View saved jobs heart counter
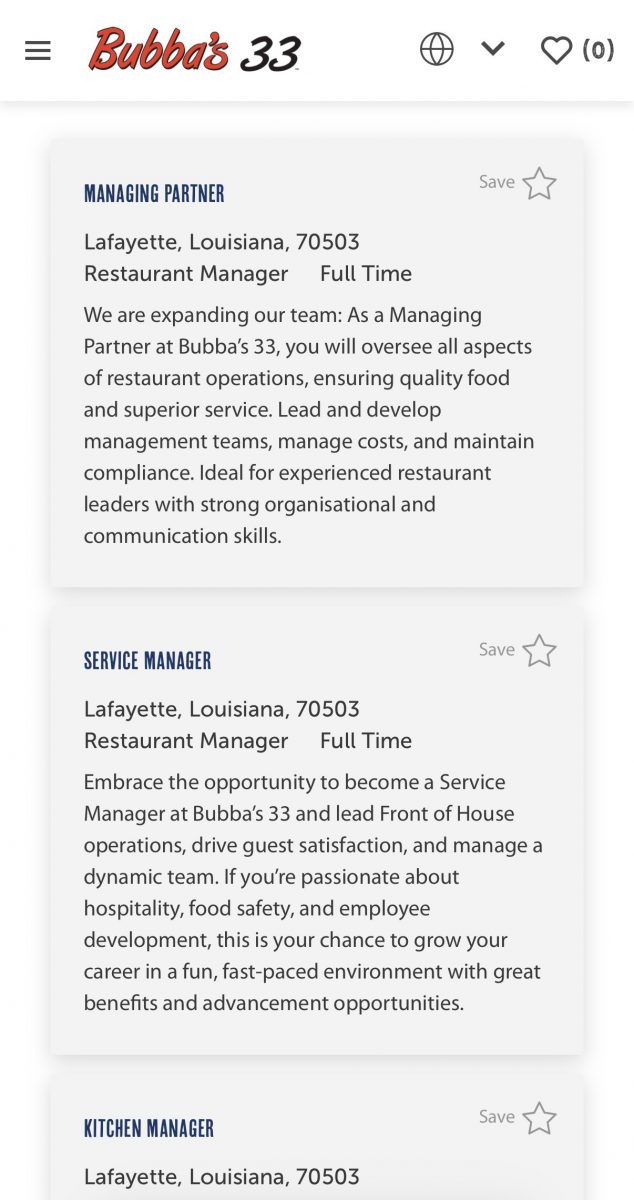This screenshot has width=634, height=1200. pyautogui.click(x=577, y=50)
